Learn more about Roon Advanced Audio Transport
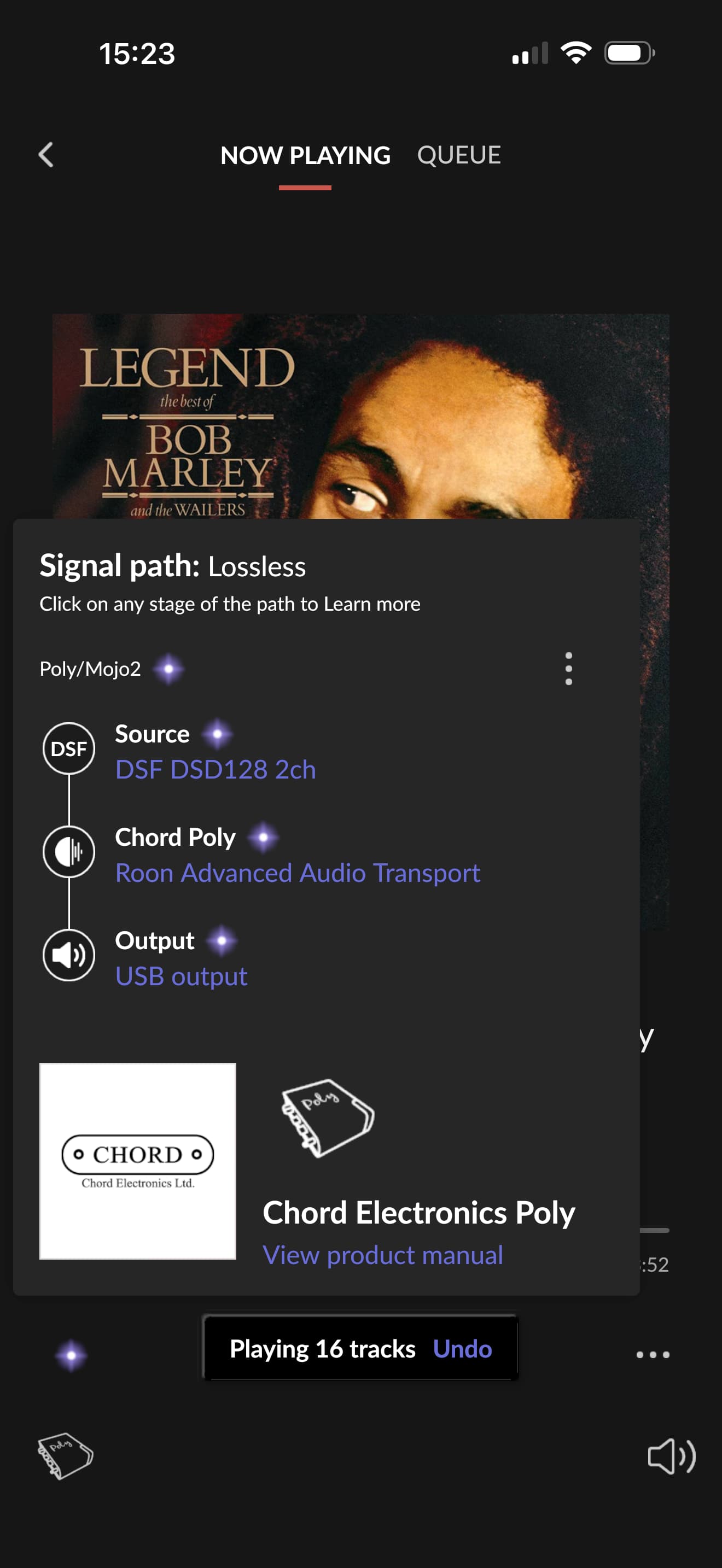722x1568 pixels. (x=298, y=872)
